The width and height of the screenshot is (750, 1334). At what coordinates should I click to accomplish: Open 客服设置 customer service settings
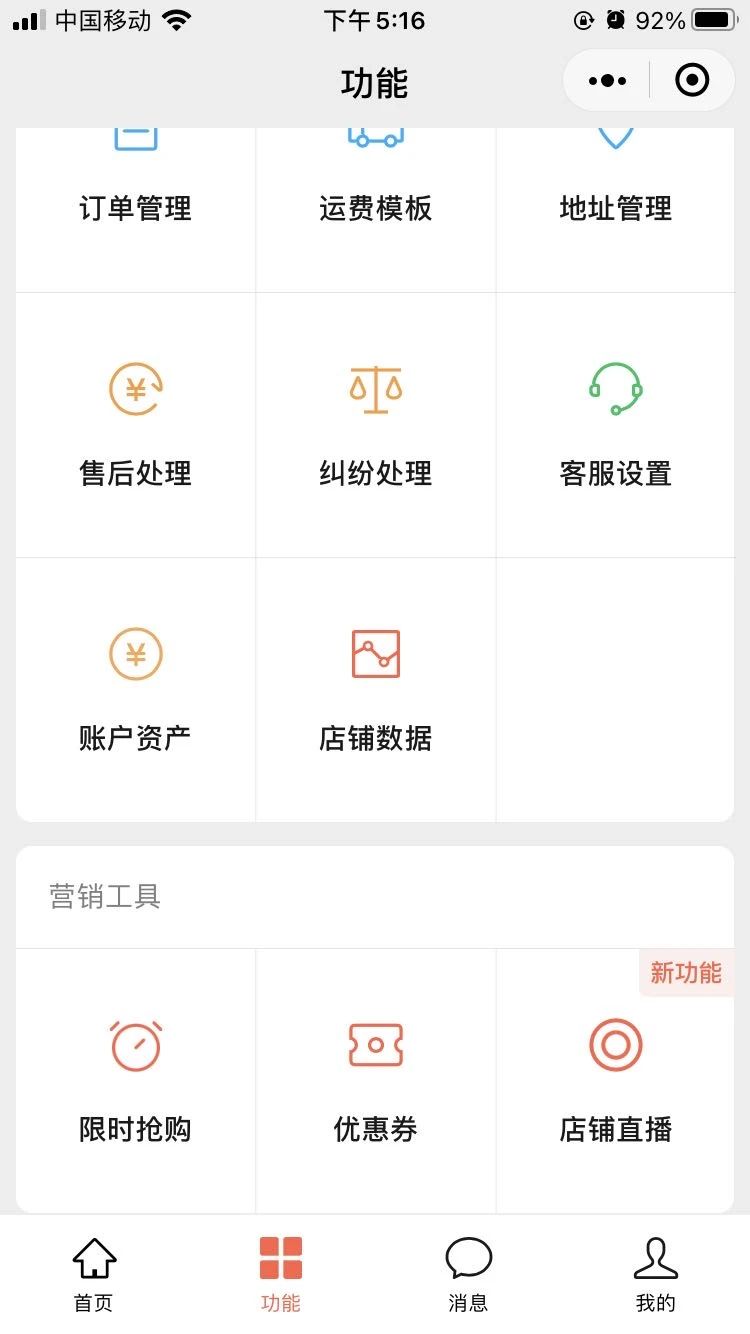(616, 425)
